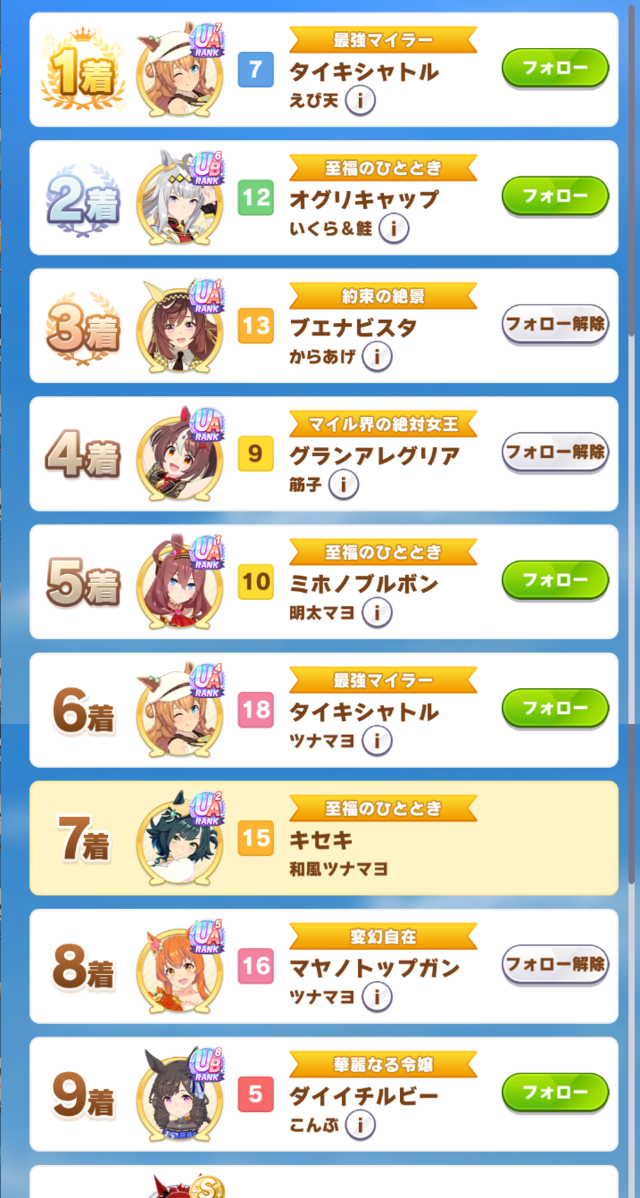This screenshot has width=640, height=1198.
Task: Follow trainer こんぶ
Action: (555, 1092)
